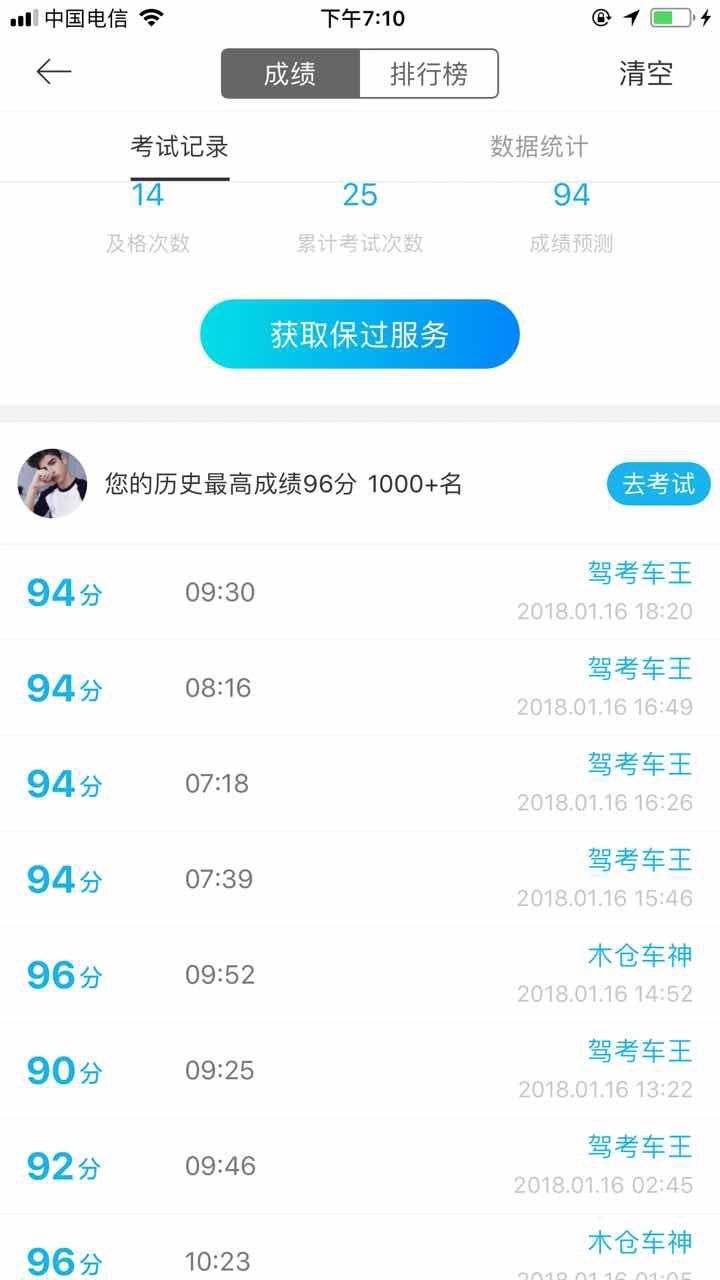Switch to the 排行榜 segment
Image resolution: width=720 pixels, height=1280 pixels.
coord(428,74)
